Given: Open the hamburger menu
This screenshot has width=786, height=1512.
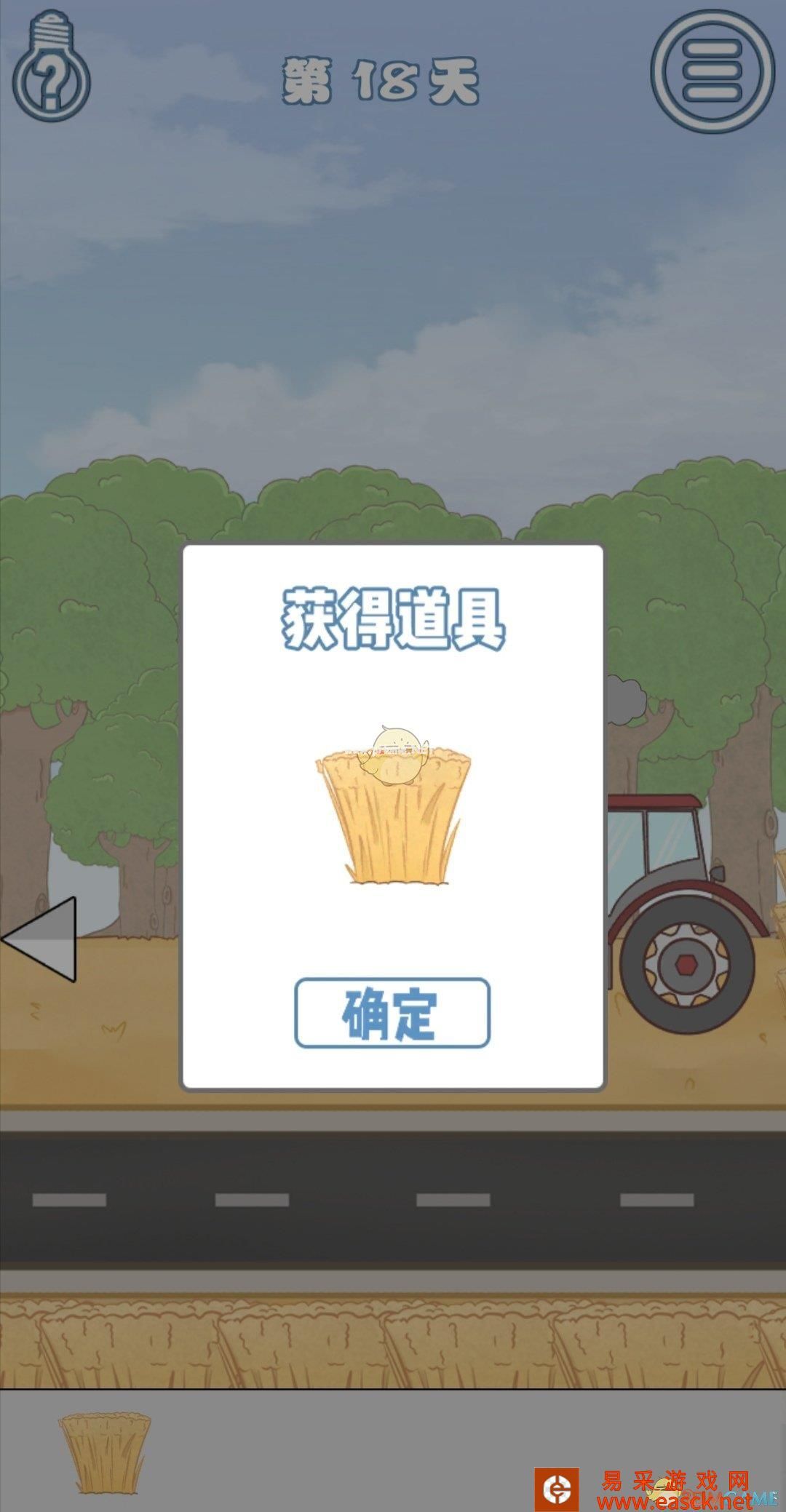Looking at the screenshot, I should click(x=712, y=71).
